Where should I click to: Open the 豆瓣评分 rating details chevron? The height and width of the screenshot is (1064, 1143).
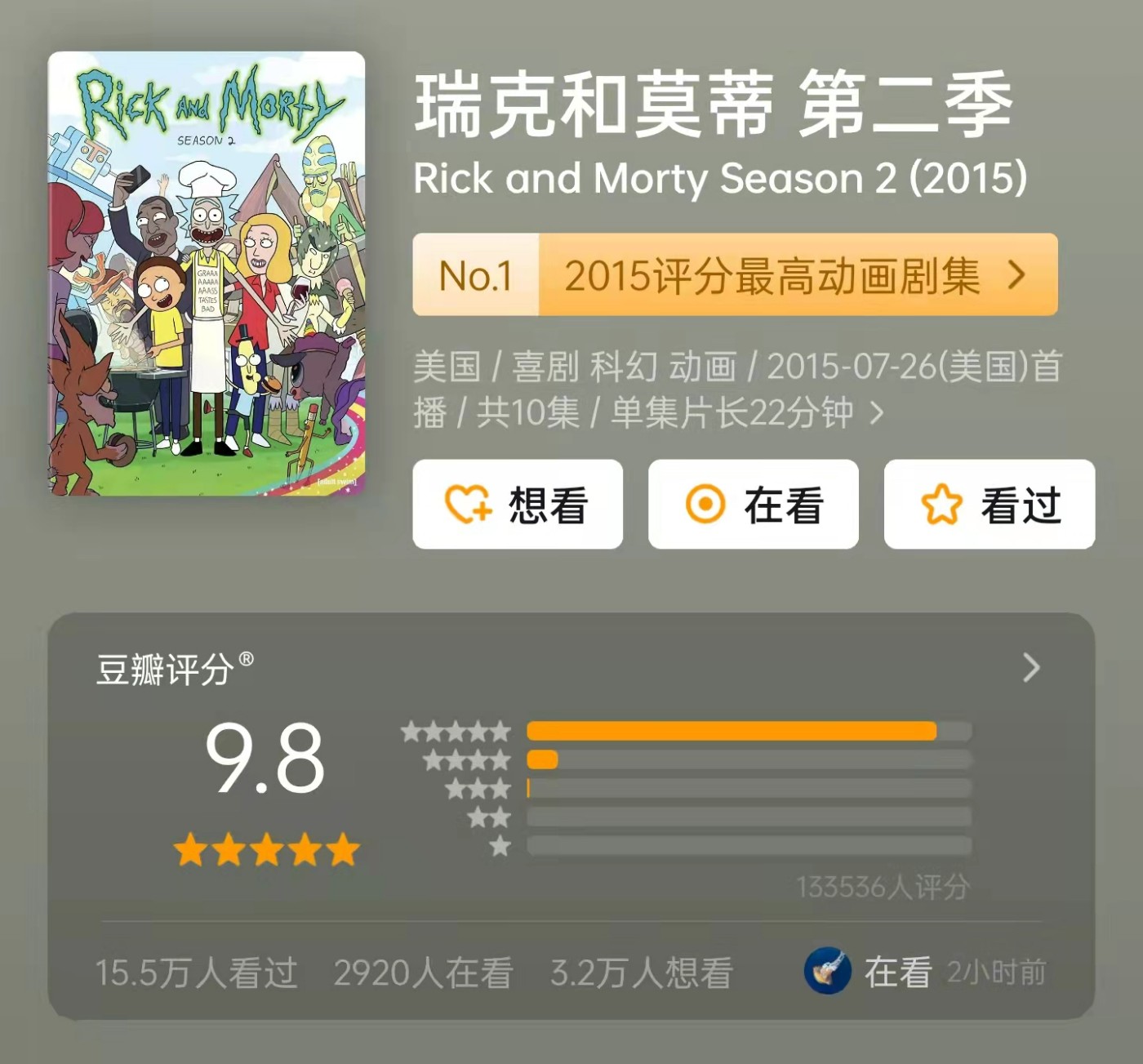coord(1031,668)
